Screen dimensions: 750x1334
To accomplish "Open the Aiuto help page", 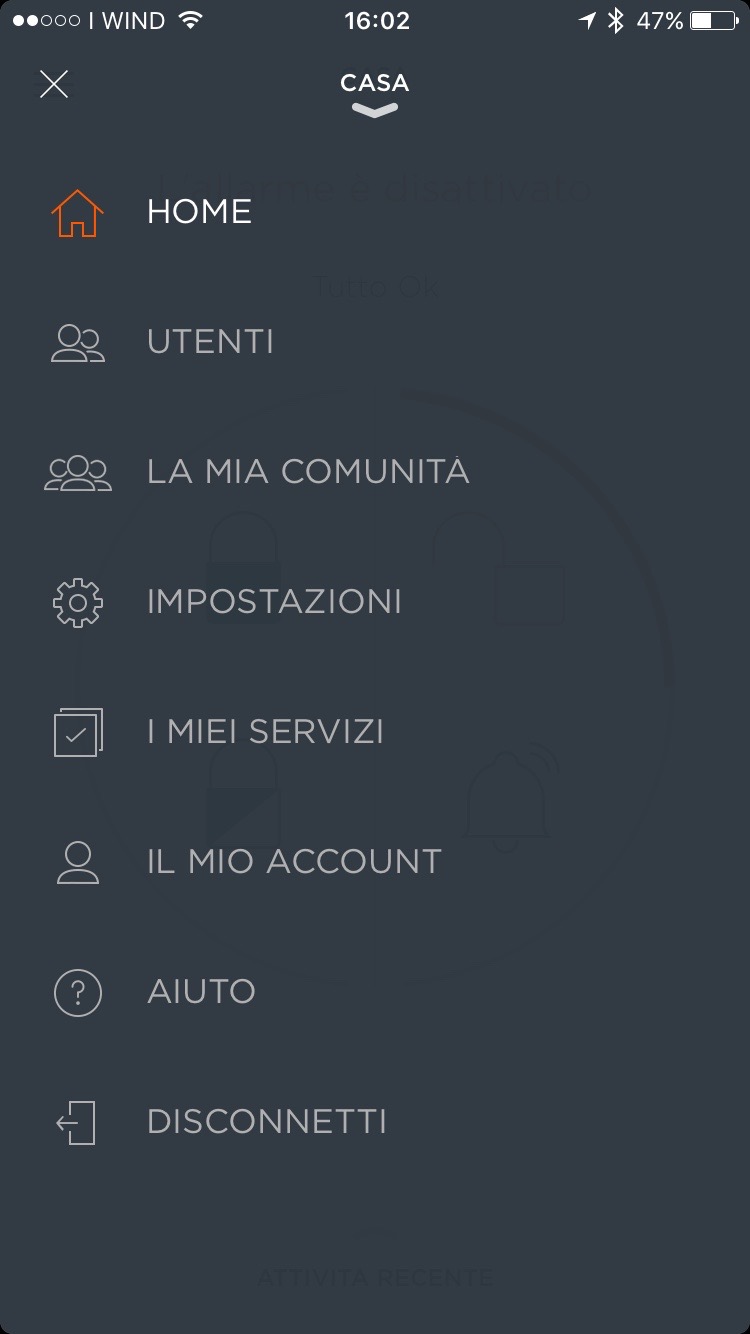I will pyautogui.click(x=201, y=992).
